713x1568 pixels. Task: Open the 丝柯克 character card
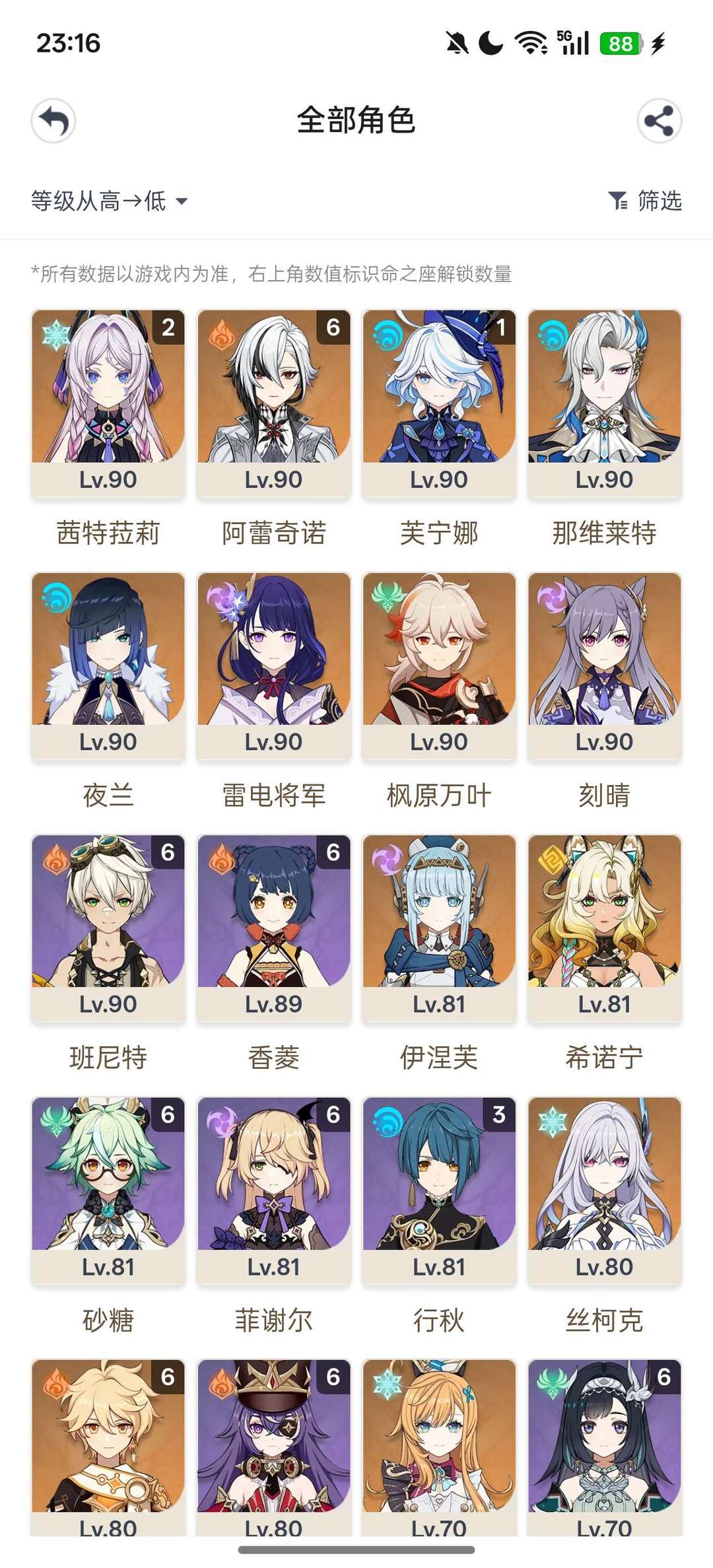point(604,1190)
